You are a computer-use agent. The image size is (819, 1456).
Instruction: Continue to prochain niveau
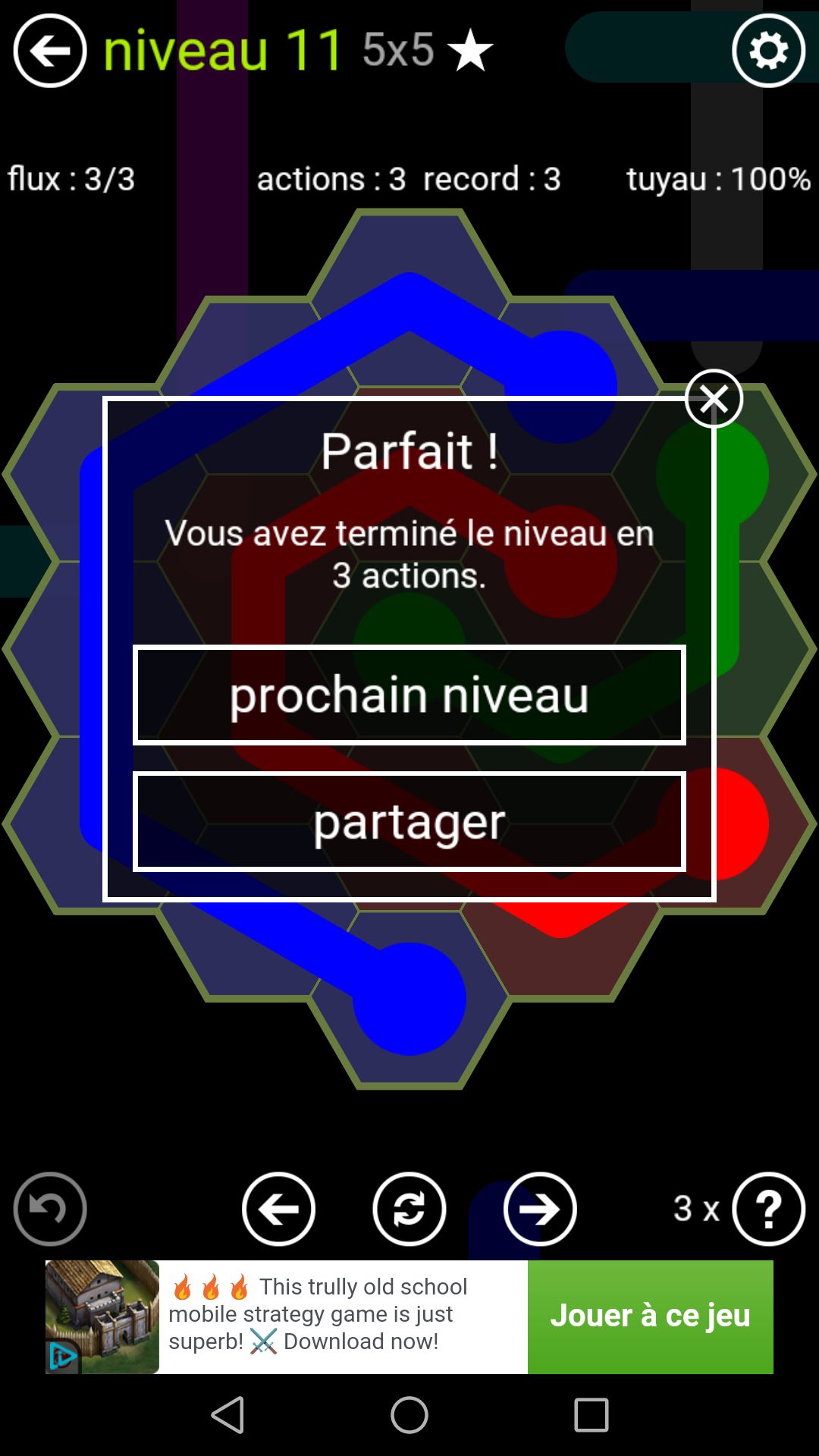coord(409,695)
